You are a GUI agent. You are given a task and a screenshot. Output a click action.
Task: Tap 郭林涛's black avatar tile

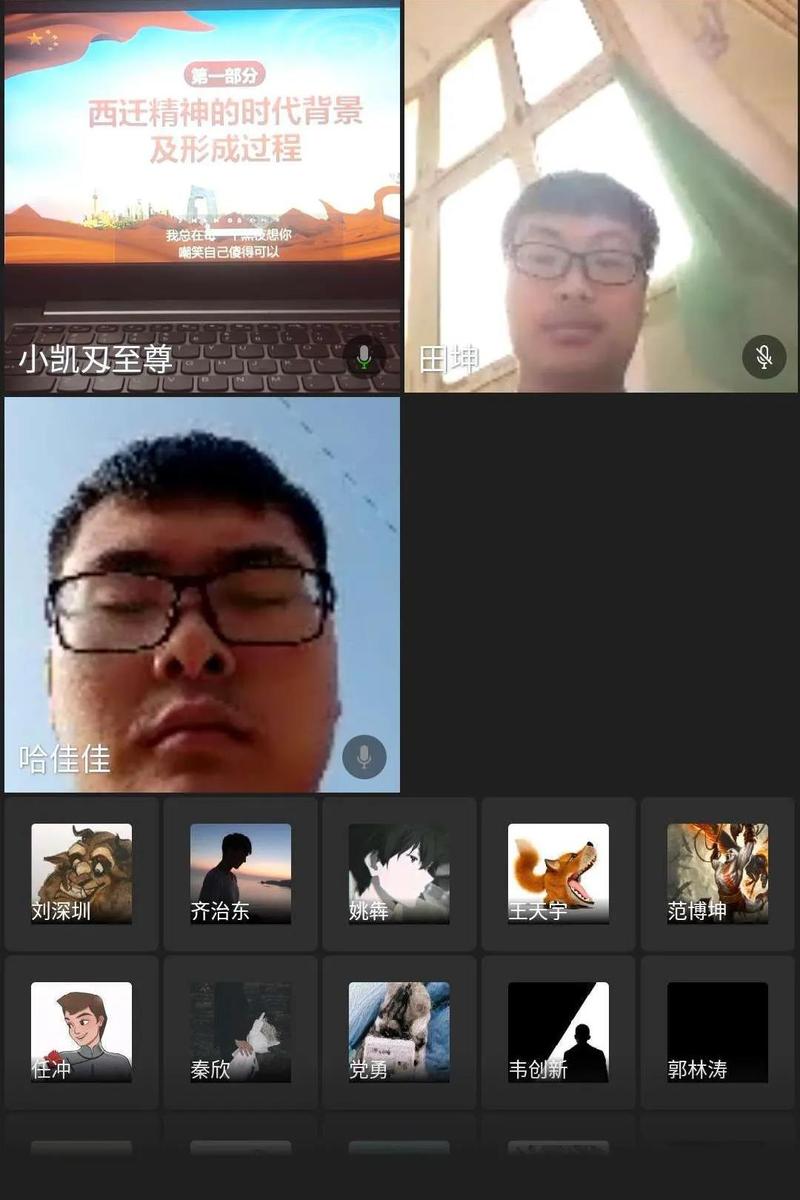(717, 1031)
